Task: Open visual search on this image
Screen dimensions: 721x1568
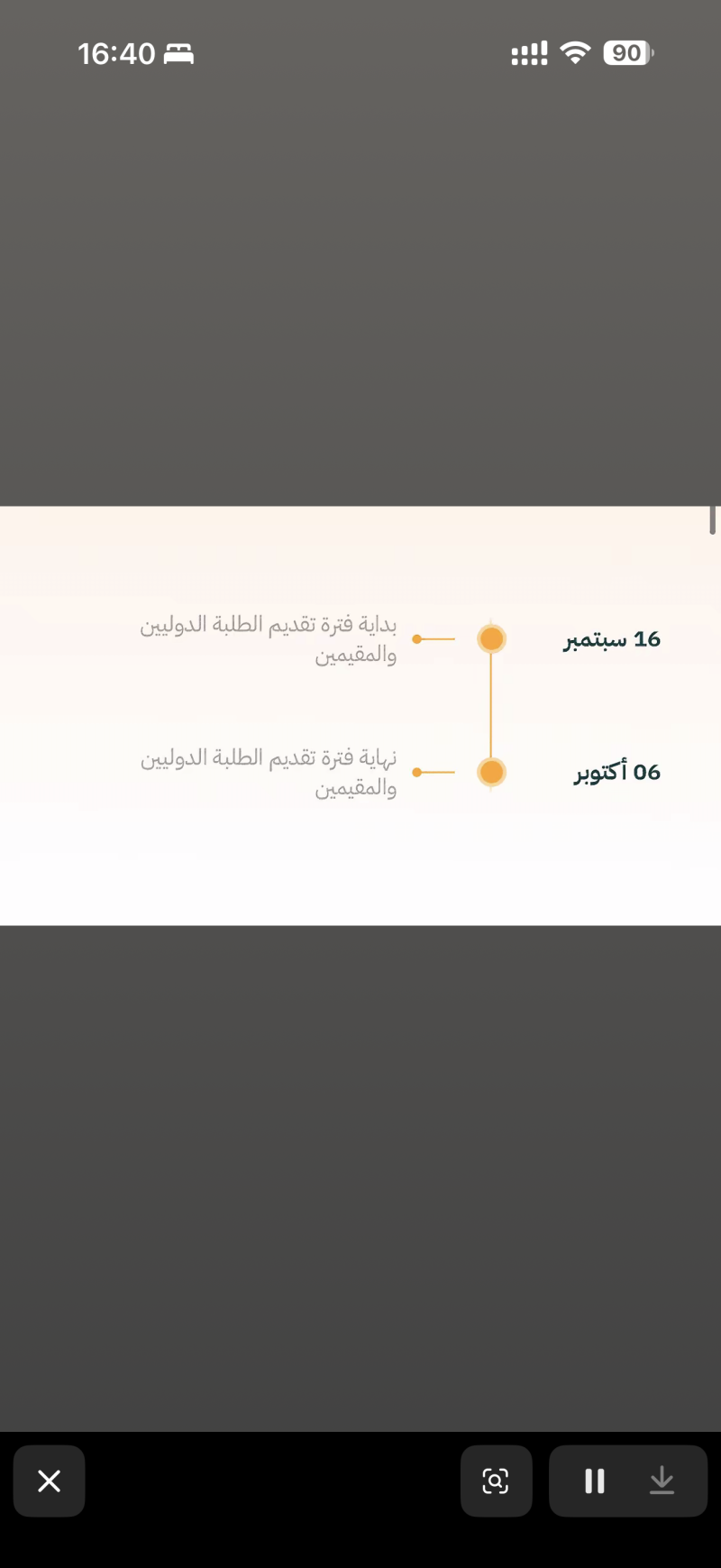Action: tap(496, 1481)
